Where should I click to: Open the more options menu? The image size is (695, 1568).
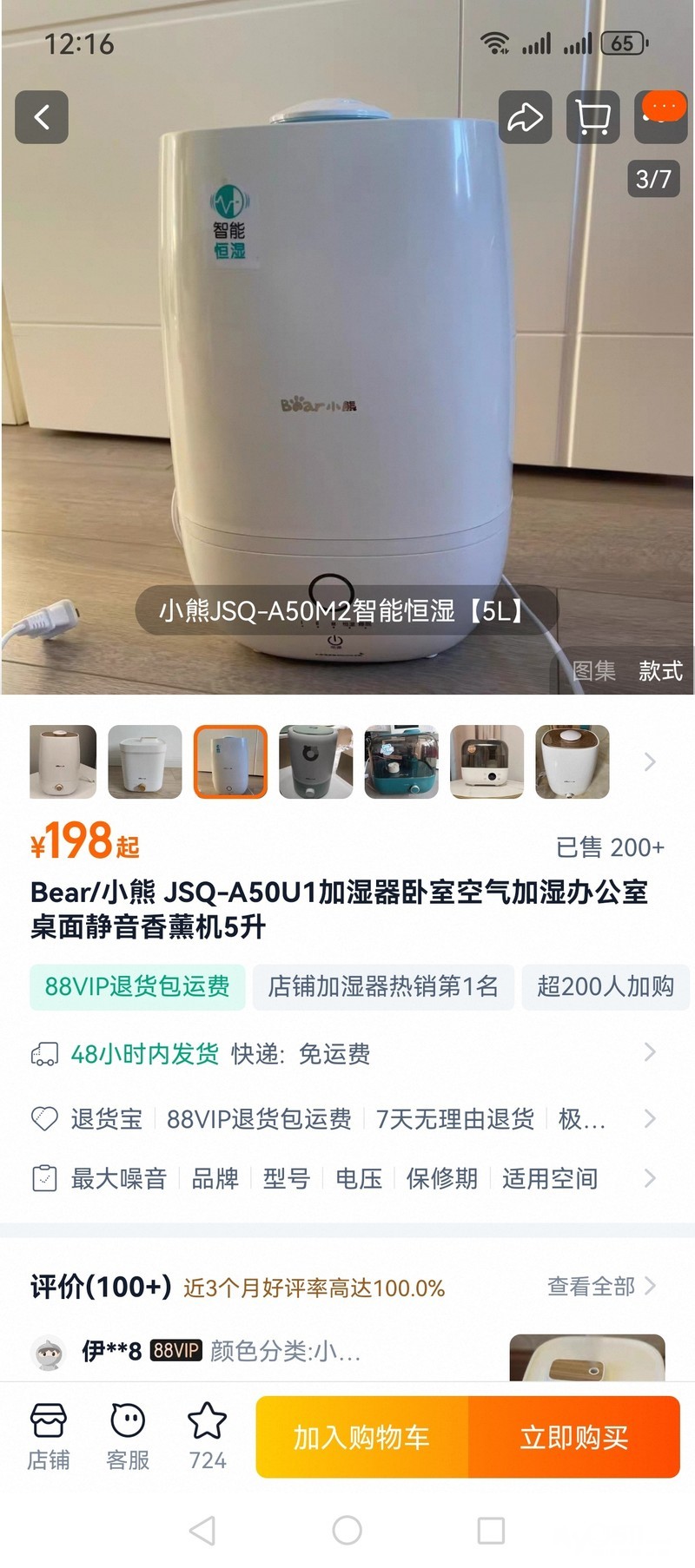click(x=662, y=116)
